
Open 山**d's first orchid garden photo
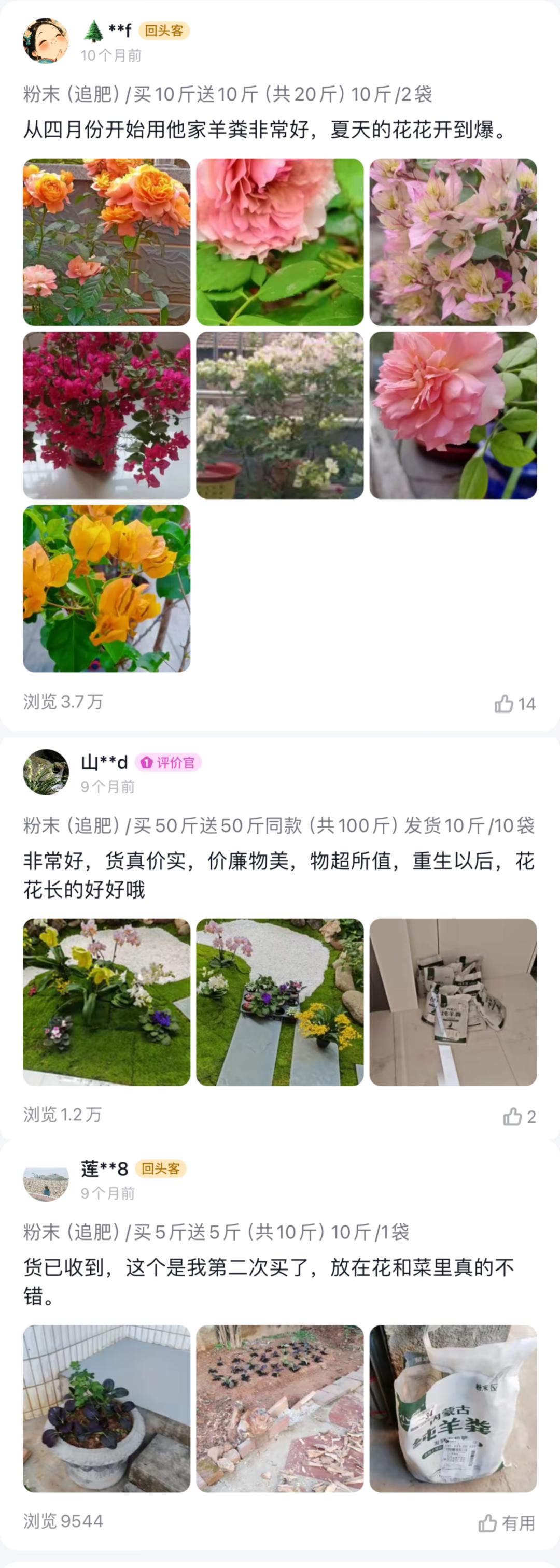(107, 1002)
